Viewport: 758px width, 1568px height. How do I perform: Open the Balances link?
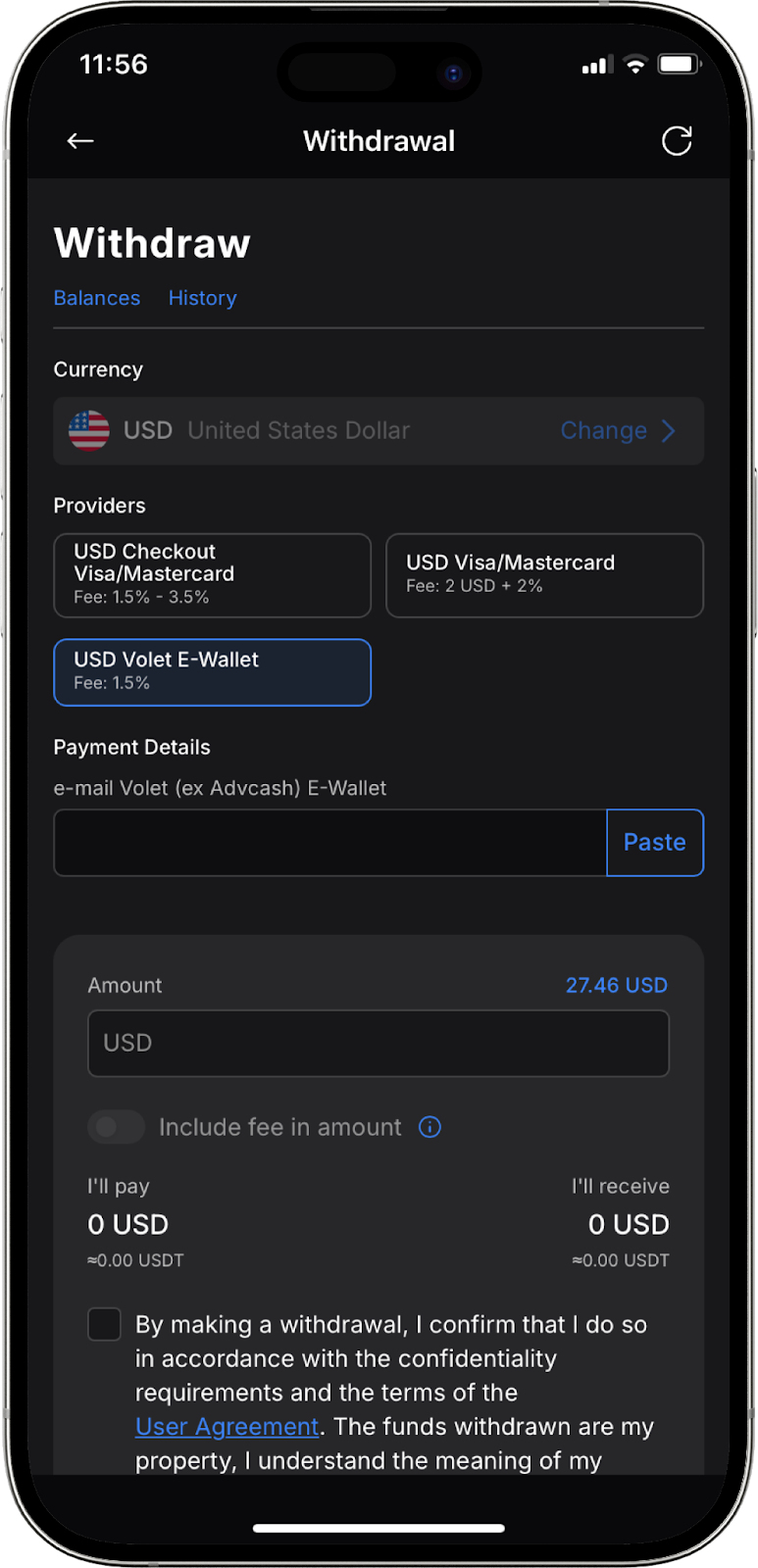point(96,298)
